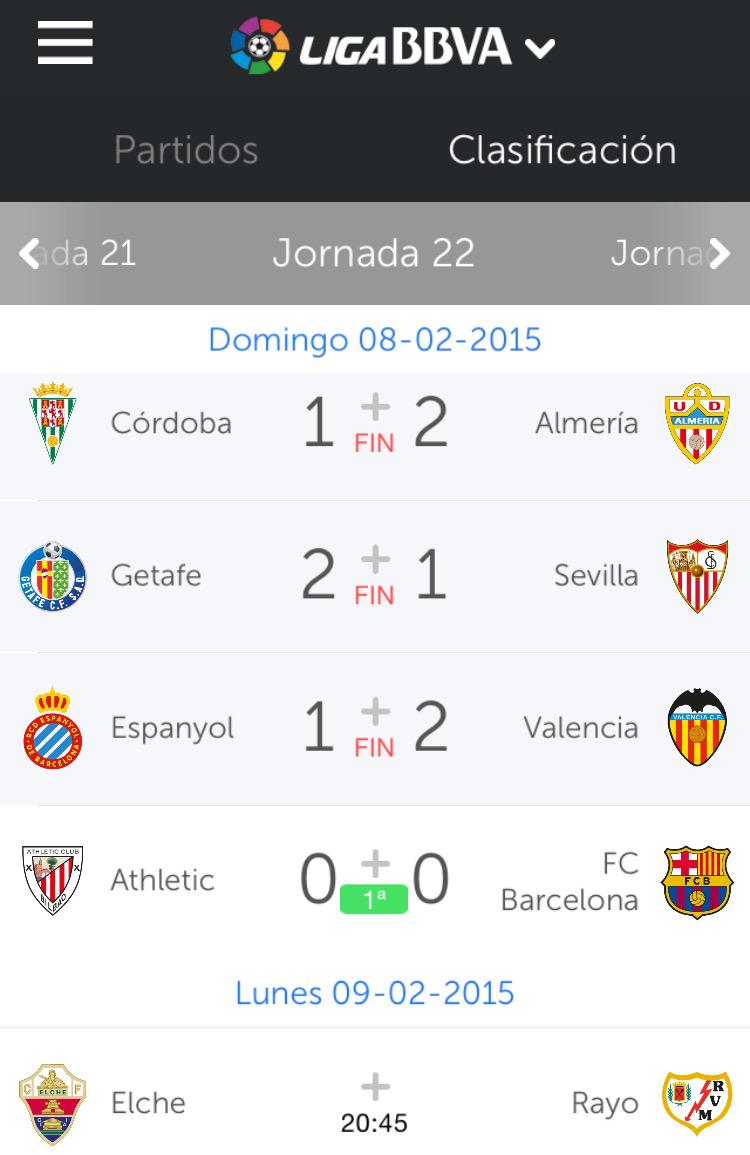Switch to the Partidos tab

click(x=186, y=150)
